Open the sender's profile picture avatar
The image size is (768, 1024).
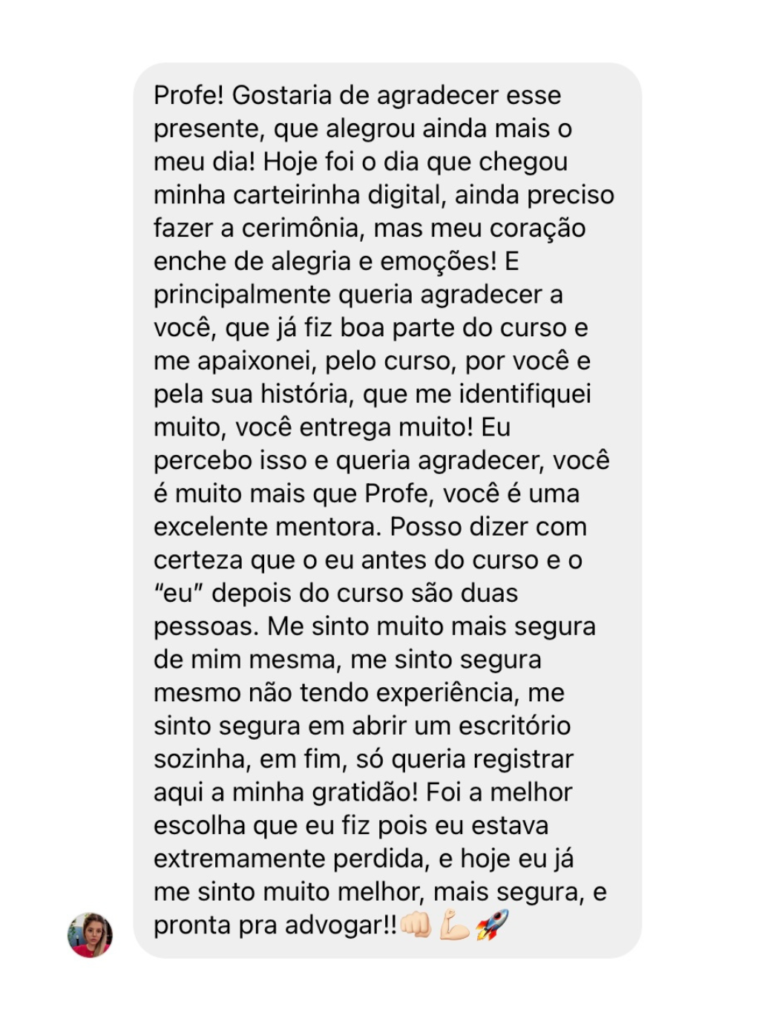[90, 935]
